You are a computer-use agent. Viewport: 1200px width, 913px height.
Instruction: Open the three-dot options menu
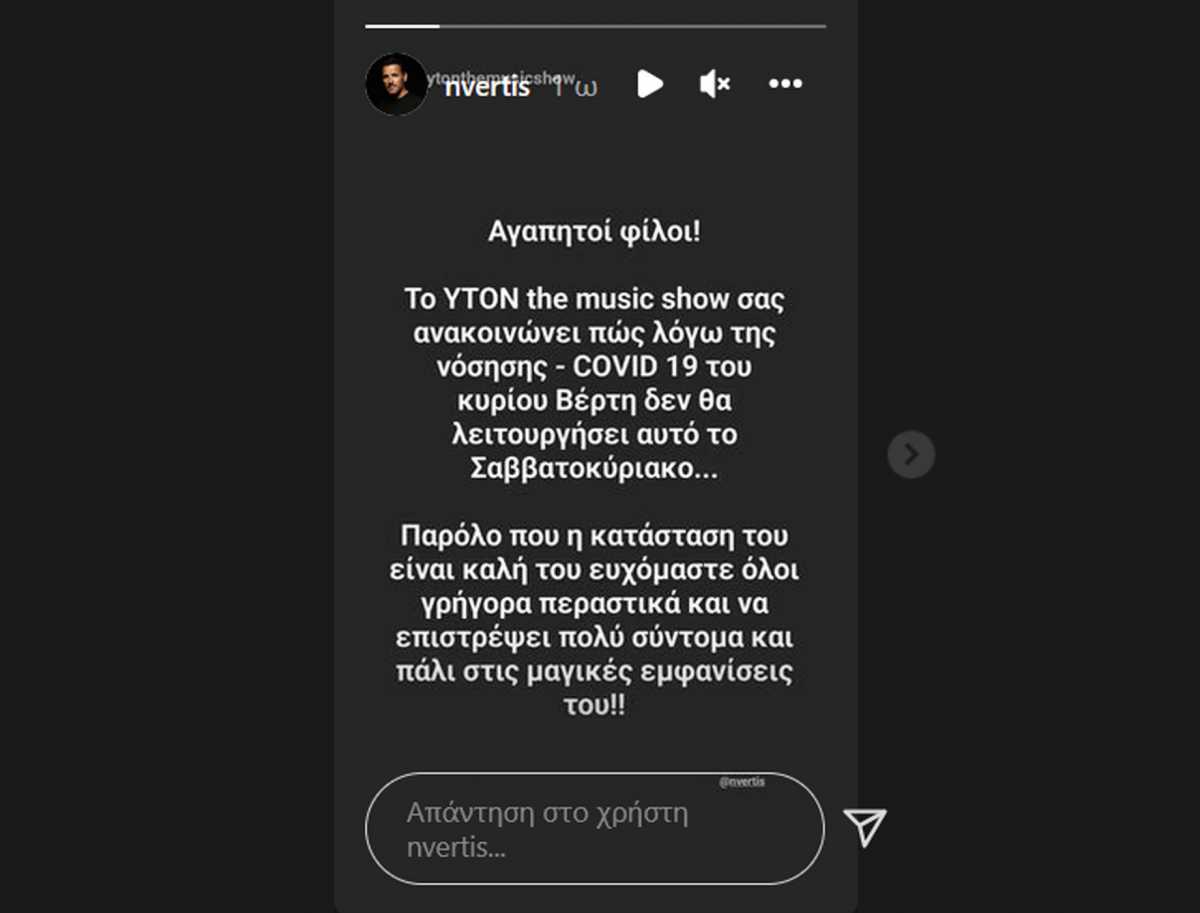[x=785, y=84]
